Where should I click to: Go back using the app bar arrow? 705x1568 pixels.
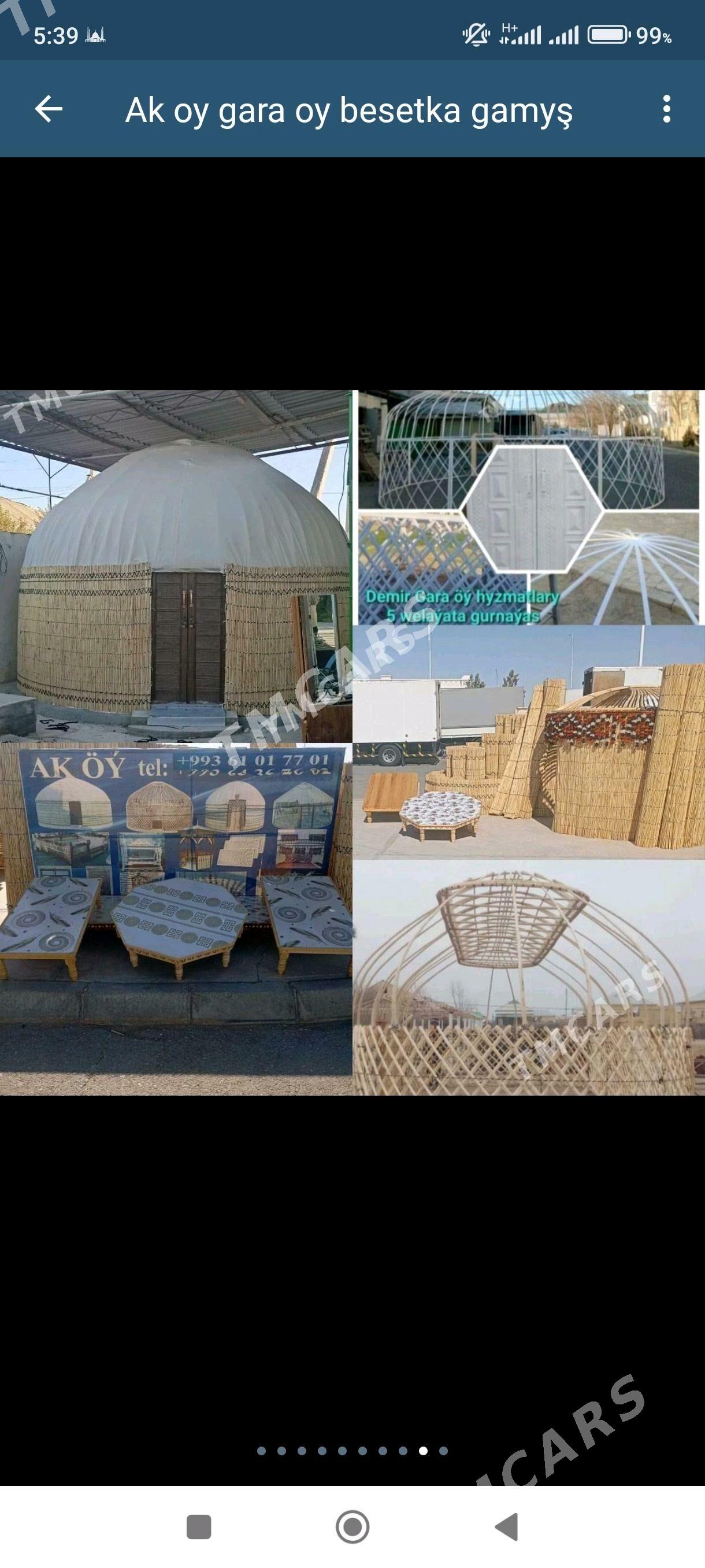pos(49,110)
